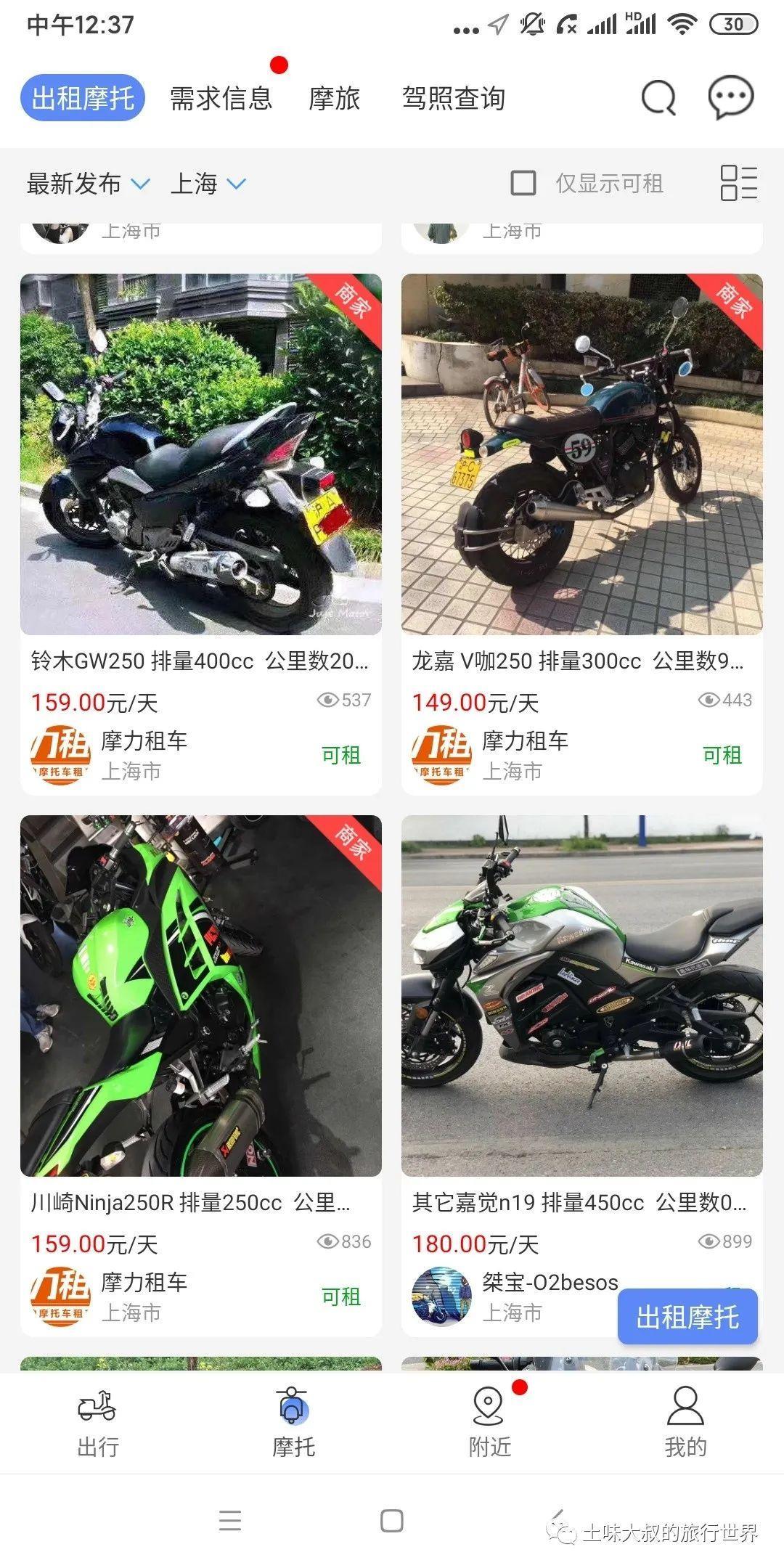
Task: Select the 出租摩托 top tab
Action: click(x=83, y=98)
